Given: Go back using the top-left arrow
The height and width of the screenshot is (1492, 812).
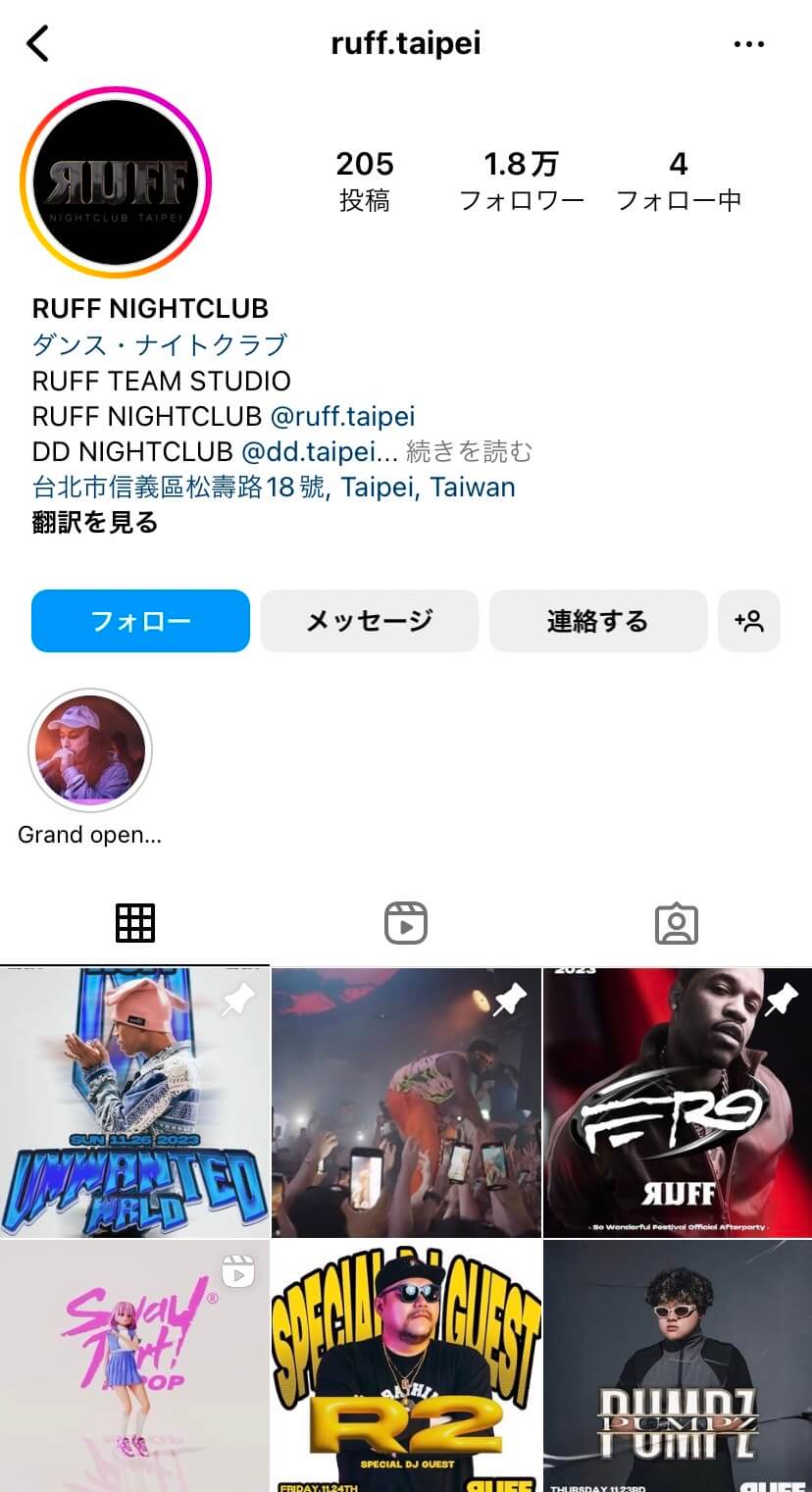Looking at the screenshot, I should (x=37, y=44).
